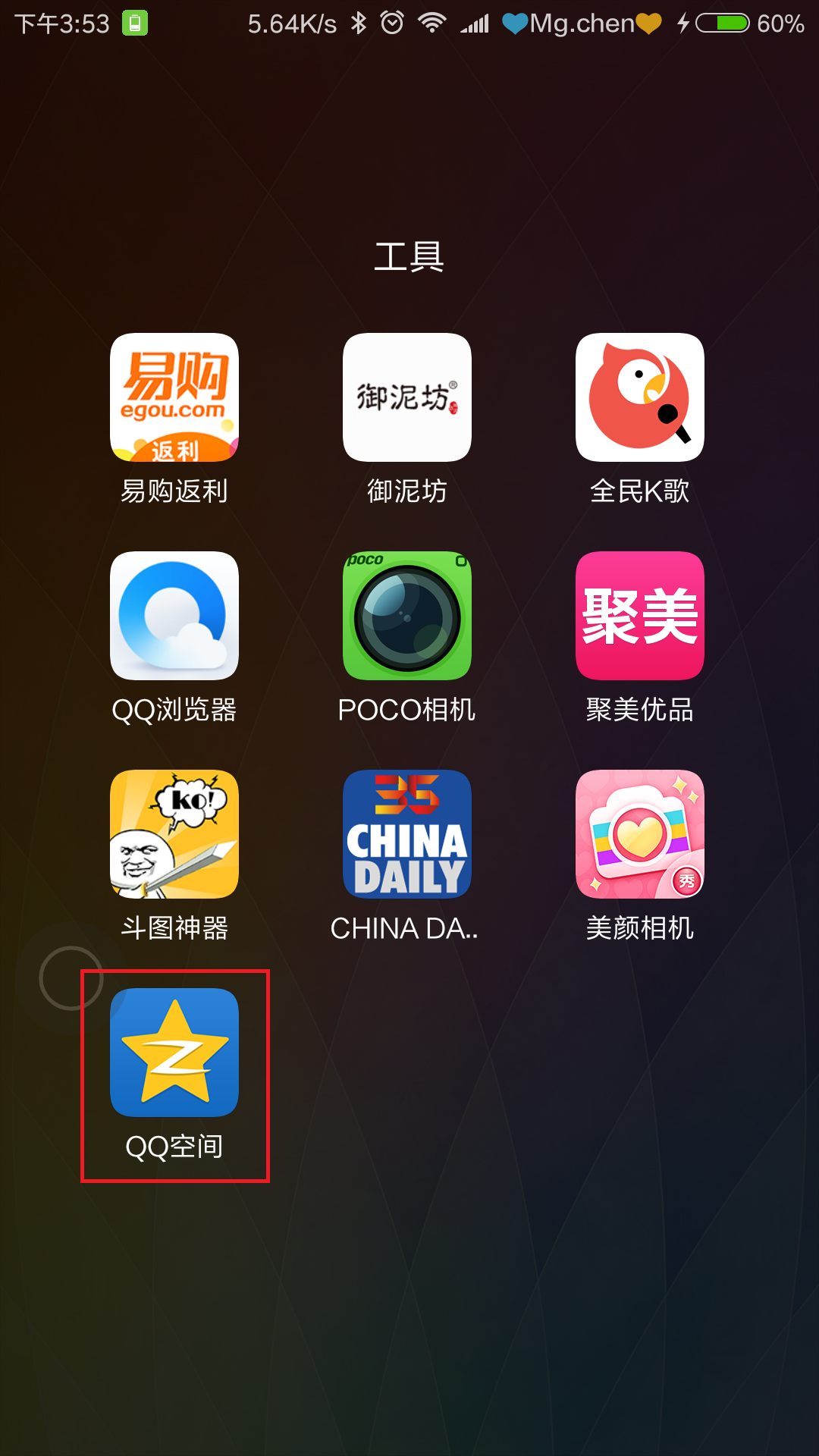Tap the folder title 工具
The width and height of the screenshot is (819, 1456).
[408, 256]
